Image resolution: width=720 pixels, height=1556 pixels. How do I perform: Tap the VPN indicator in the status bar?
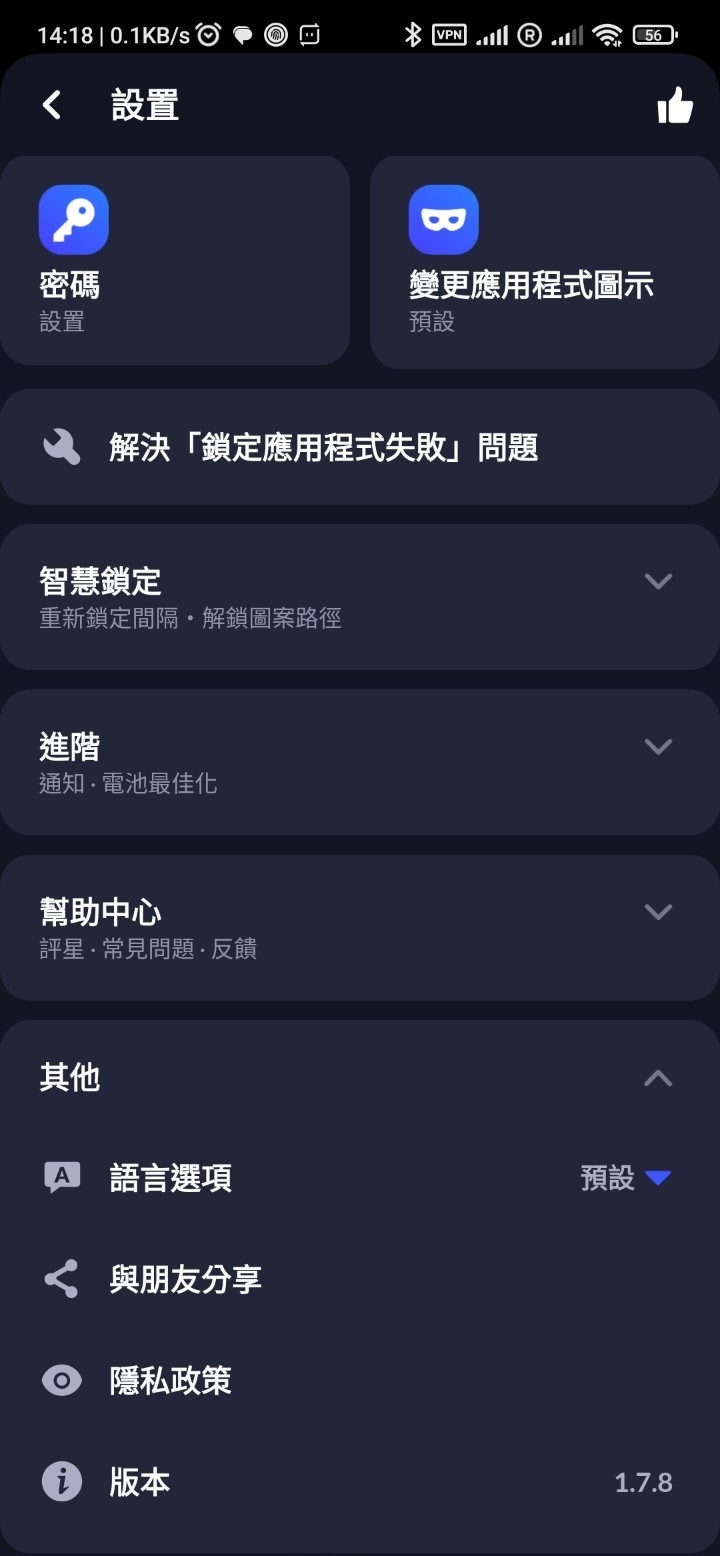(x=448, y=33)
